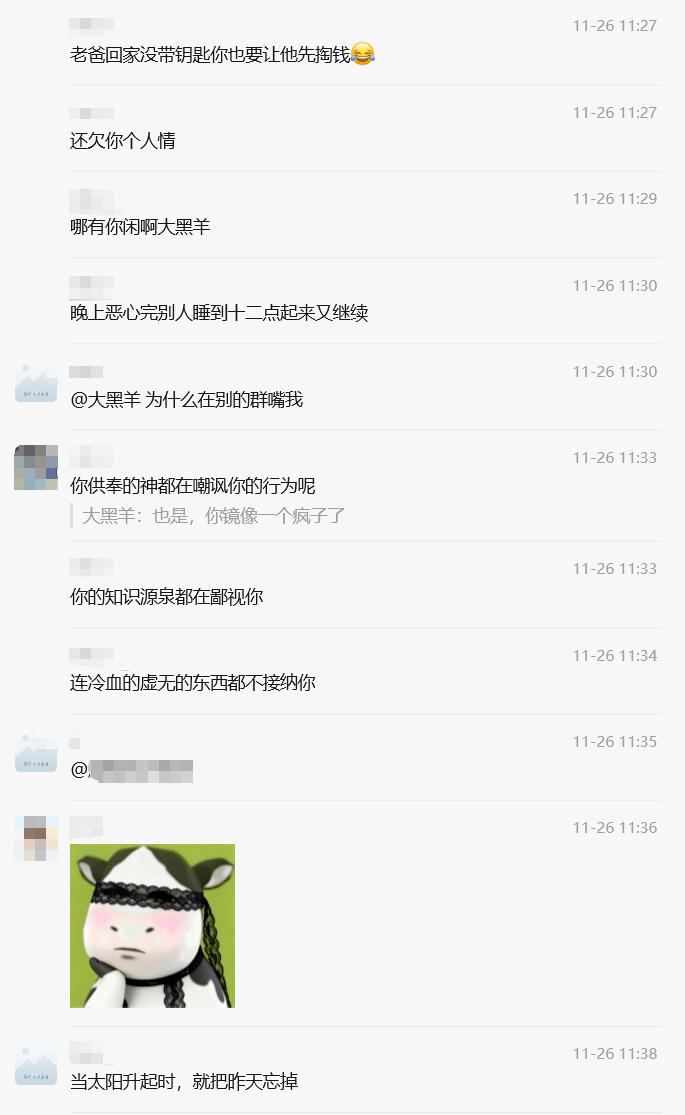Image resolution: width=685 pixels, height=1115 pixels.
Task: Open avatar beside "当太阳升起时，就把昨天忘掉"
Action: [x=36, y=1064]
